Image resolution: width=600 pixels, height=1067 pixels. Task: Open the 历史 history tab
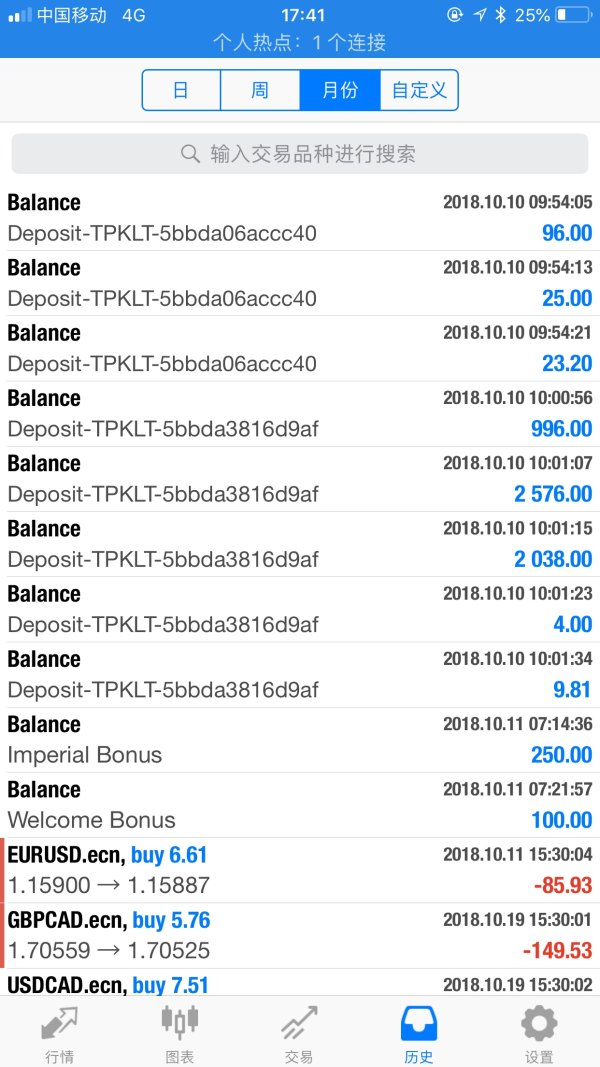(419, 1033)
